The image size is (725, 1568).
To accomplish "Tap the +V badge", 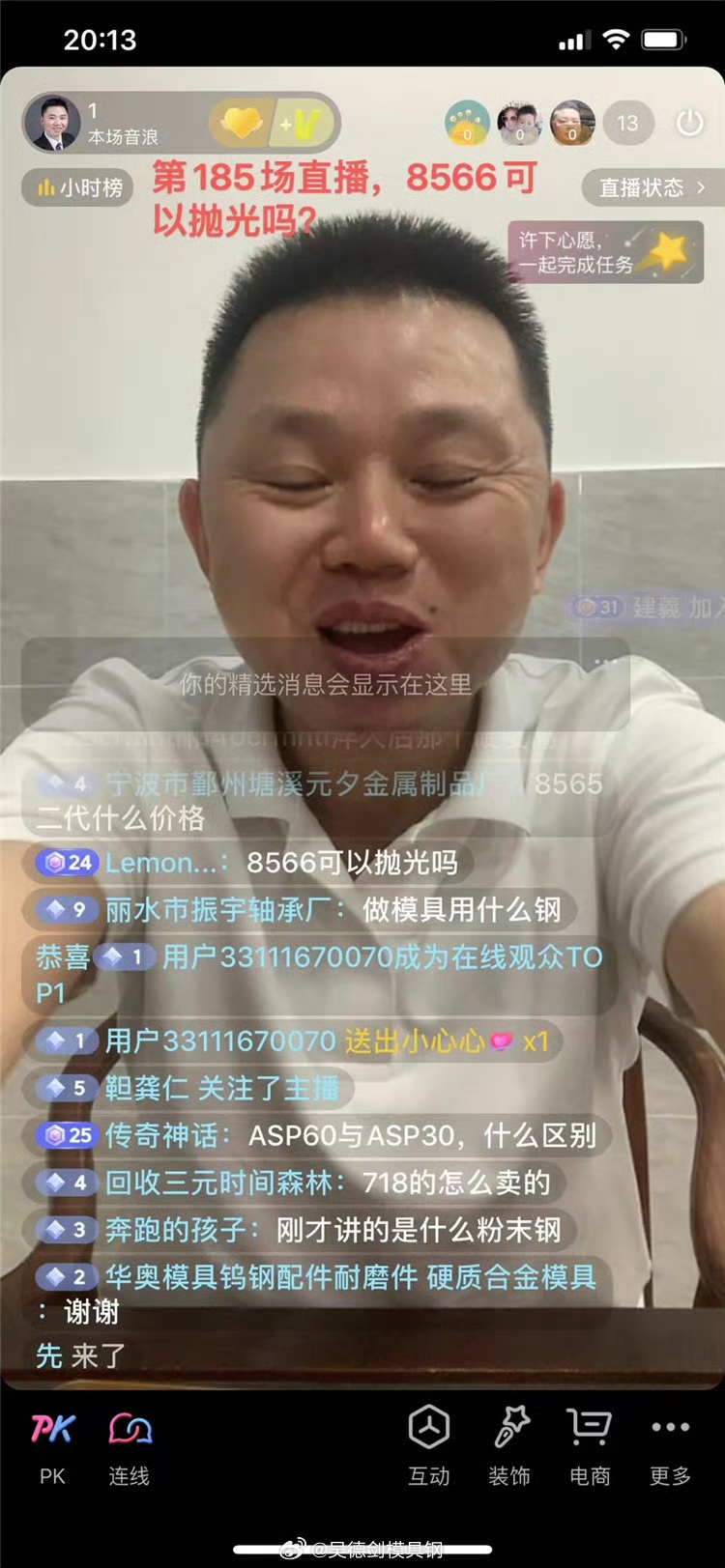I will pyautogui.click(x=302, y=124).
